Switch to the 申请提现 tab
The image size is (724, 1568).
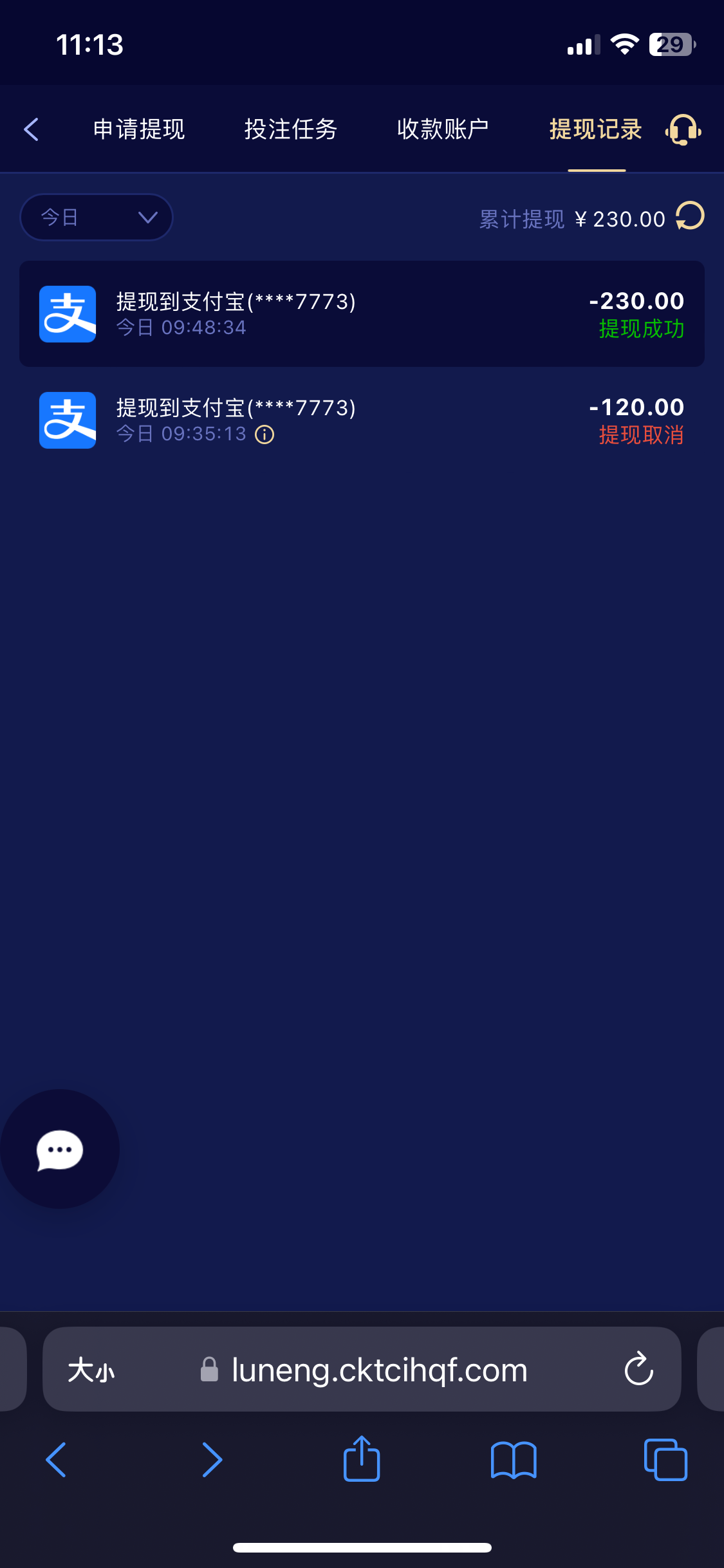tap(139, 129)
